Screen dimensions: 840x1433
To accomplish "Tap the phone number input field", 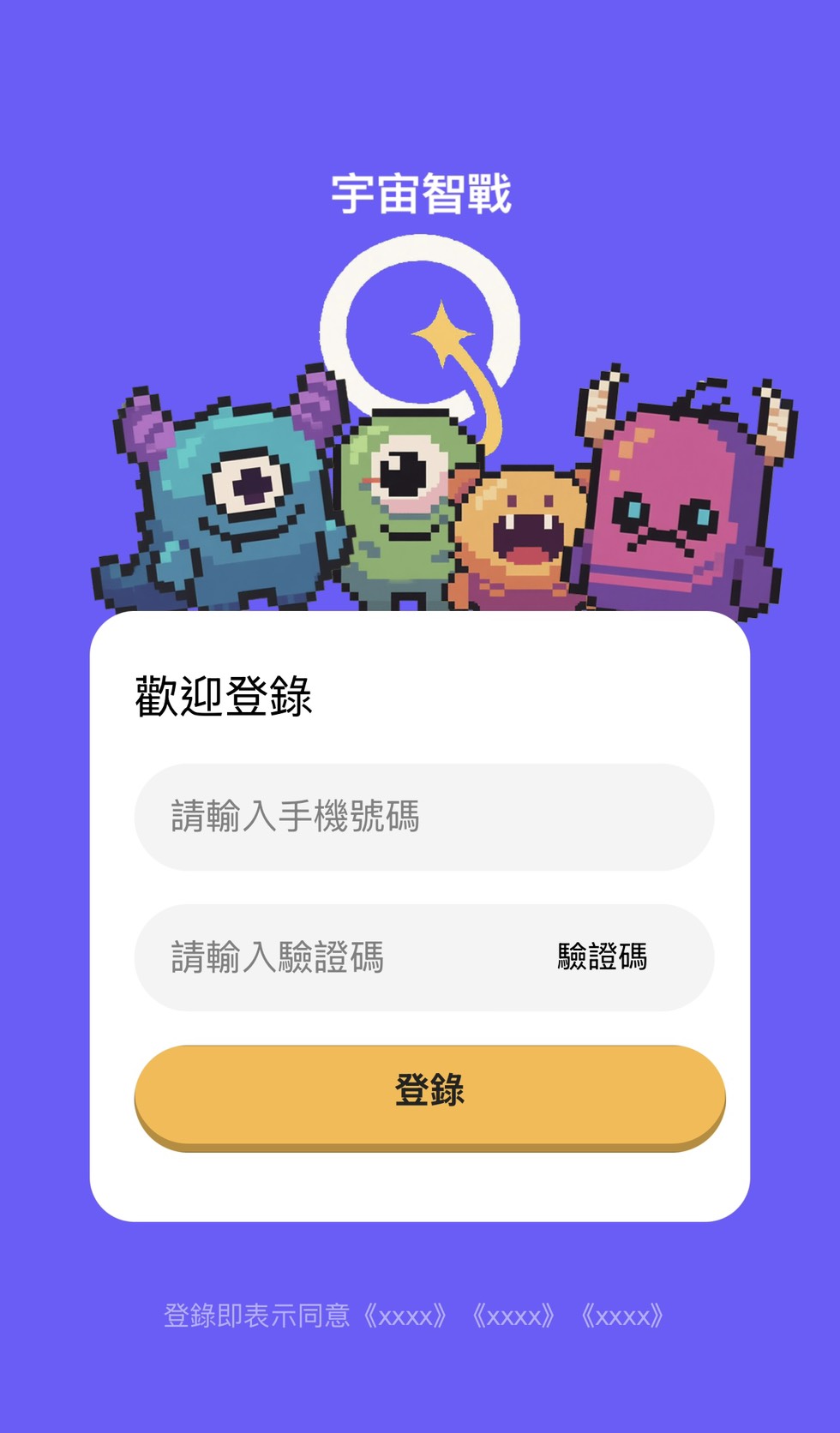I will [x=423, y=817].
